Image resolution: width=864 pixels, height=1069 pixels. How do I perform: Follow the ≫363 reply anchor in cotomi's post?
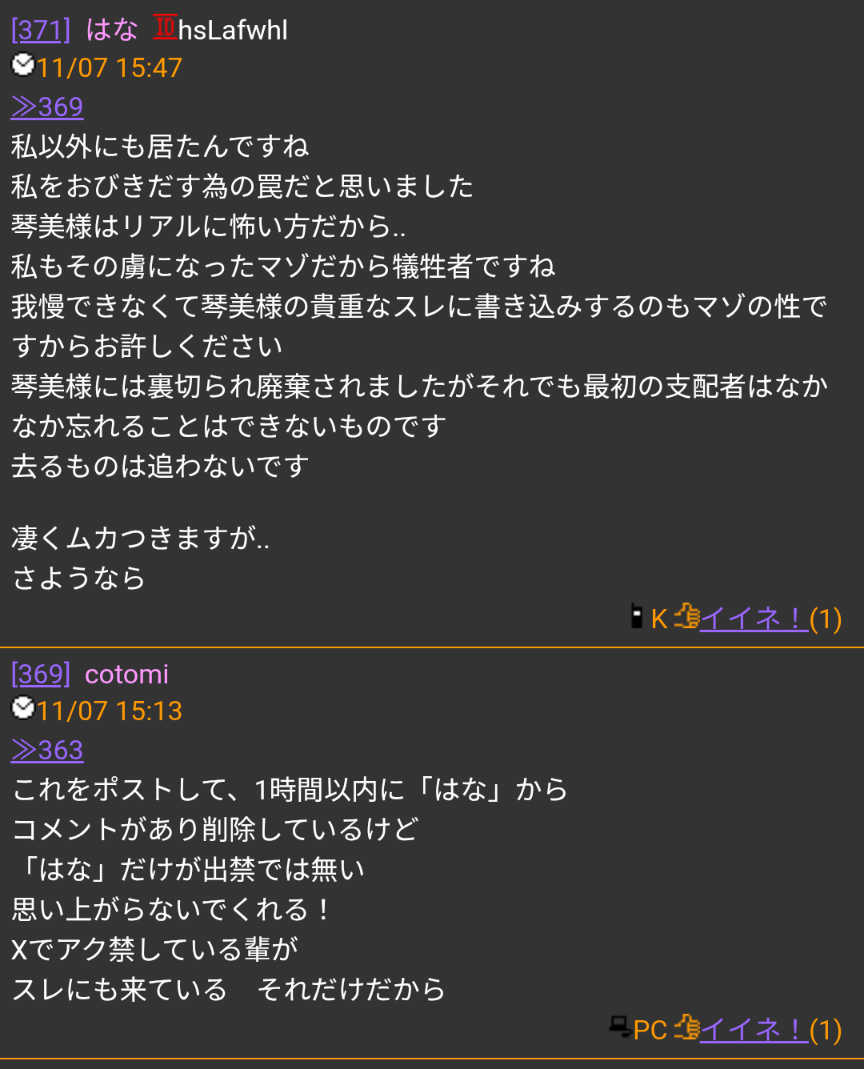pyautogui.click(x=47, y=750)
